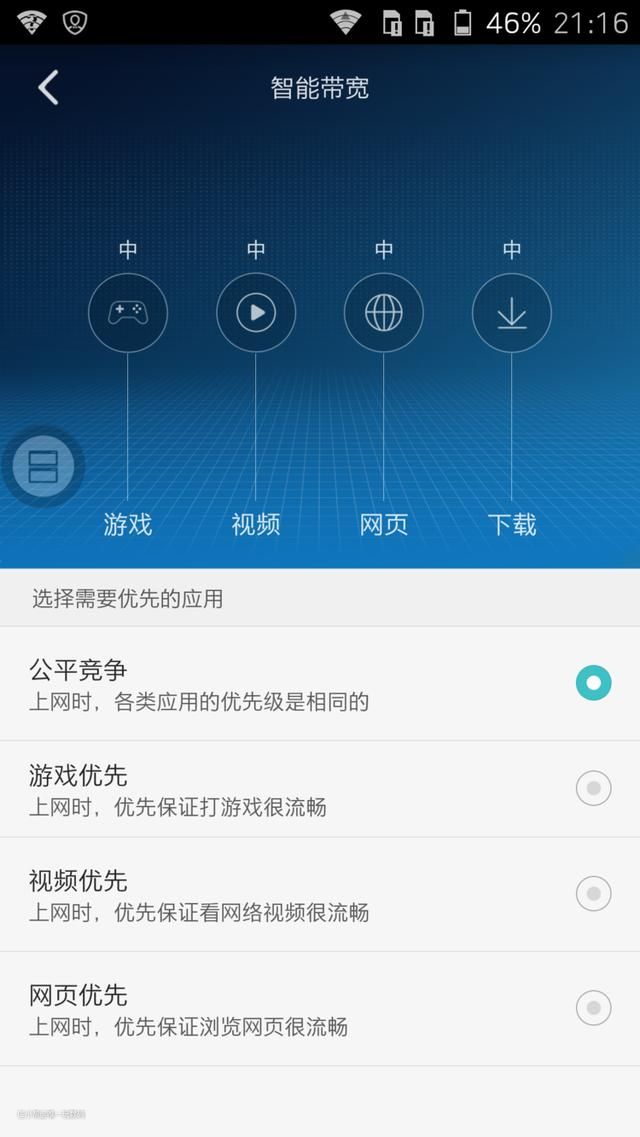640x1137 pixels.
Task: Tap the floating split-screen button
Action: pyautogui.click(x=43, y=466)
